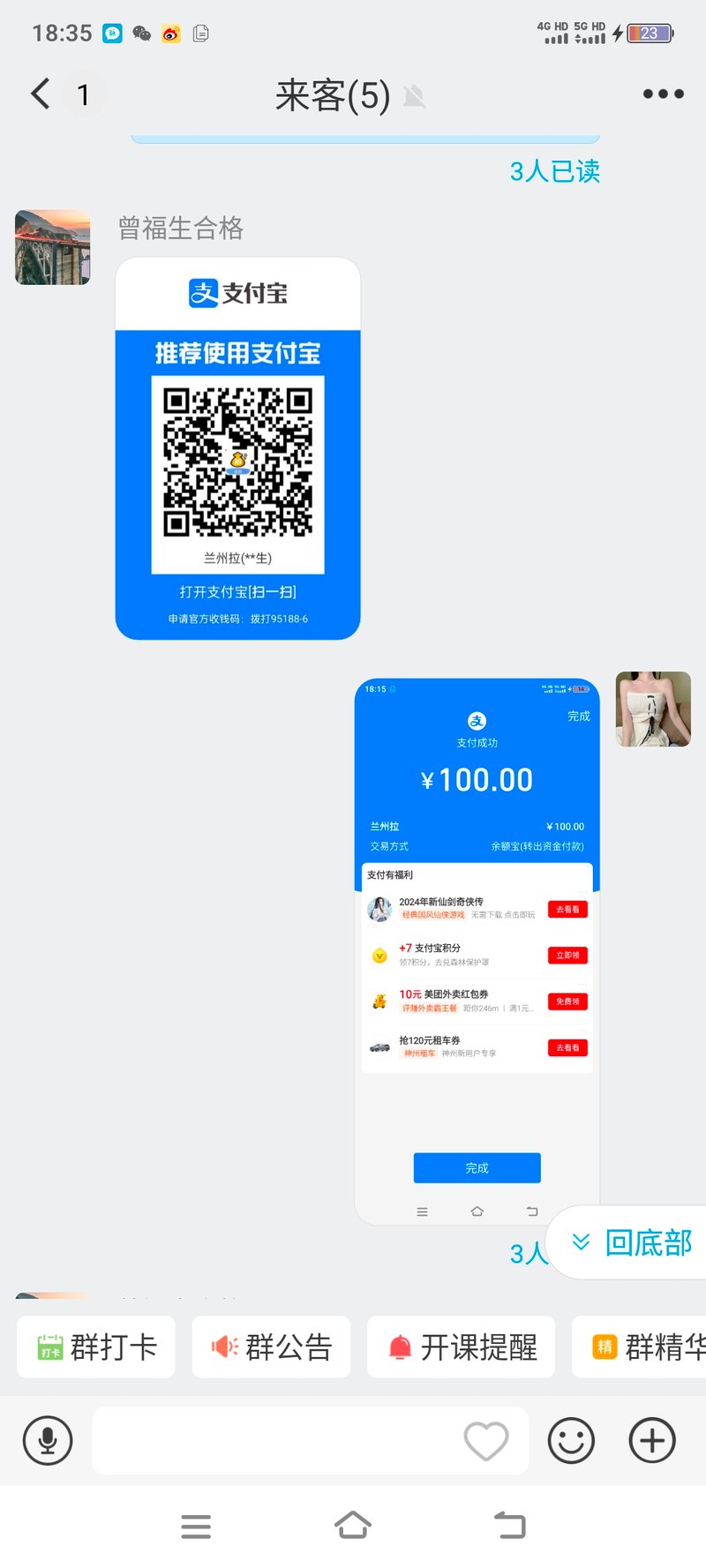Tap my own avatar beside payment screenshot
This screenshot has height=1568, width=706.
point(653,709)
